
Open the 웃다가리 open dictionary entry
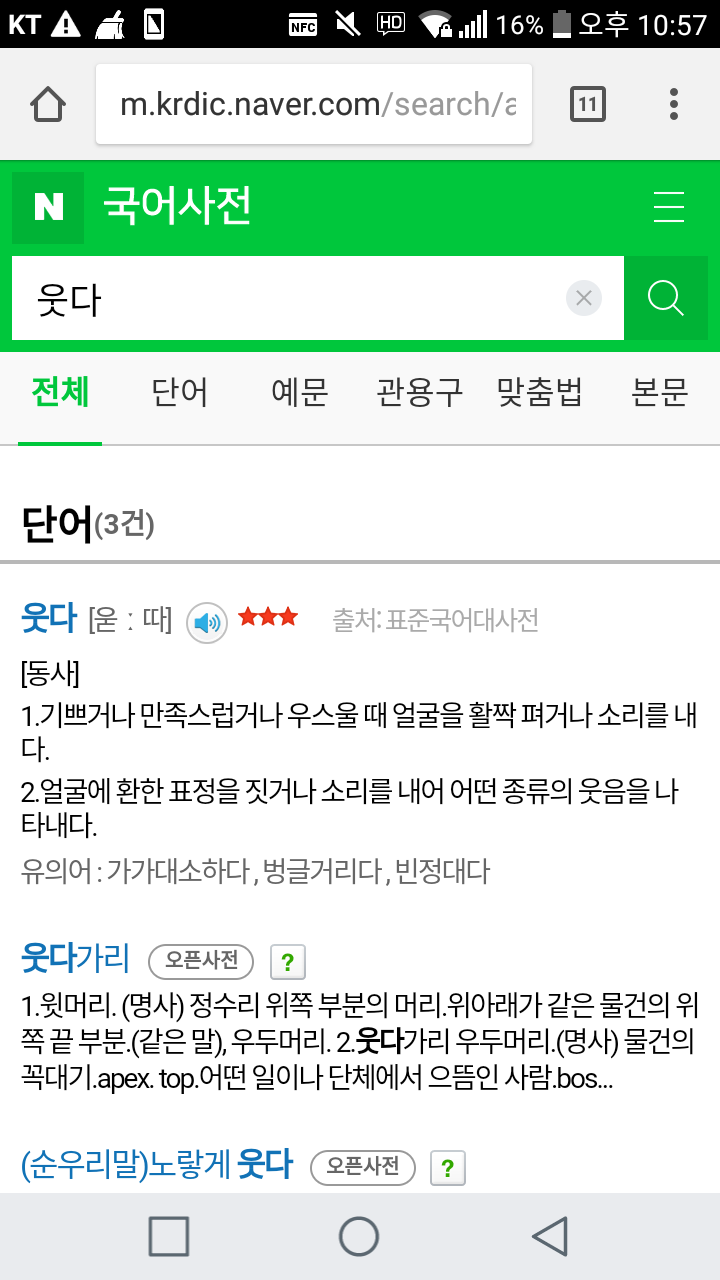[76, 958]
